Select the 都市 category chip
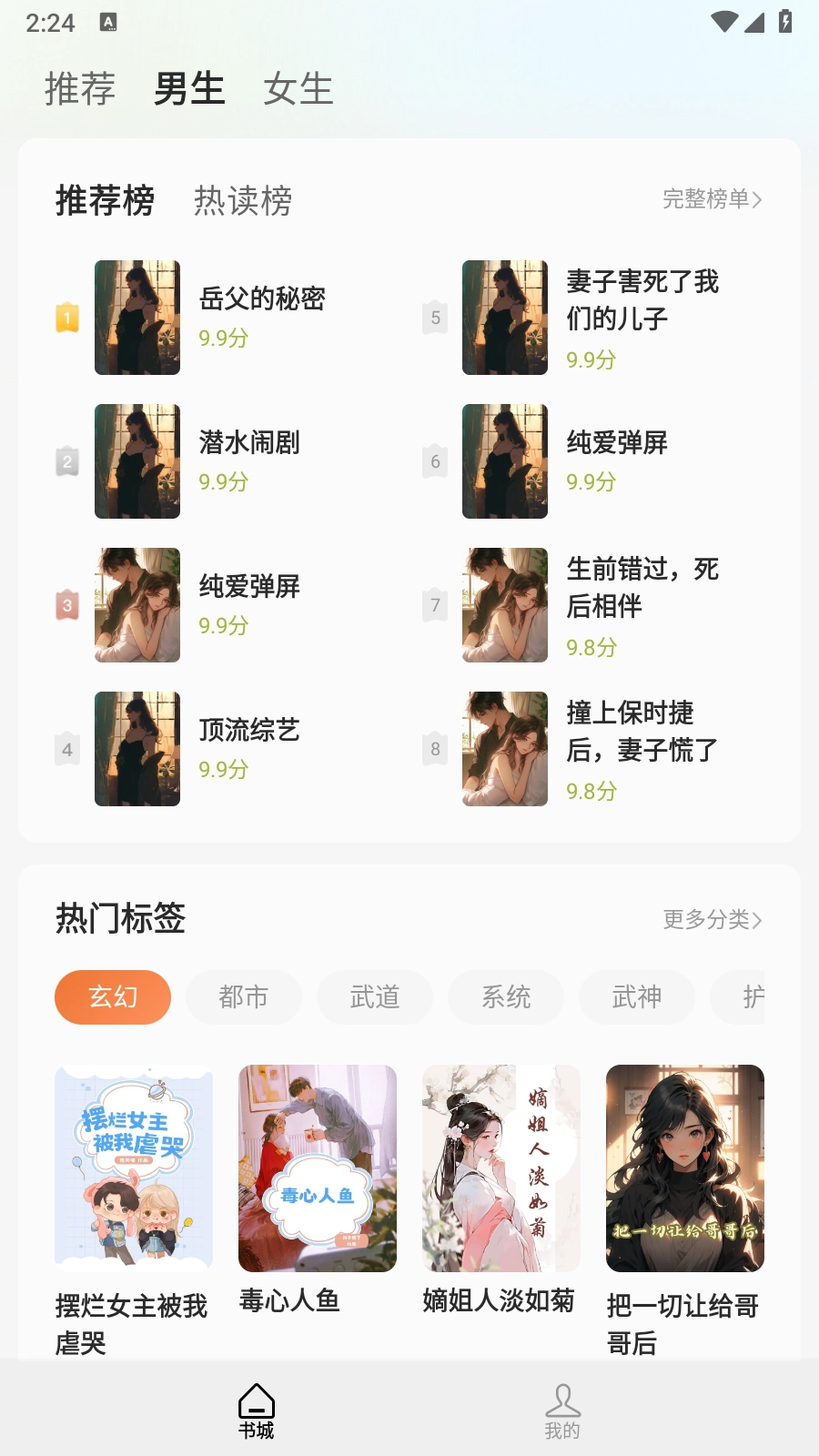 (243, 997)
